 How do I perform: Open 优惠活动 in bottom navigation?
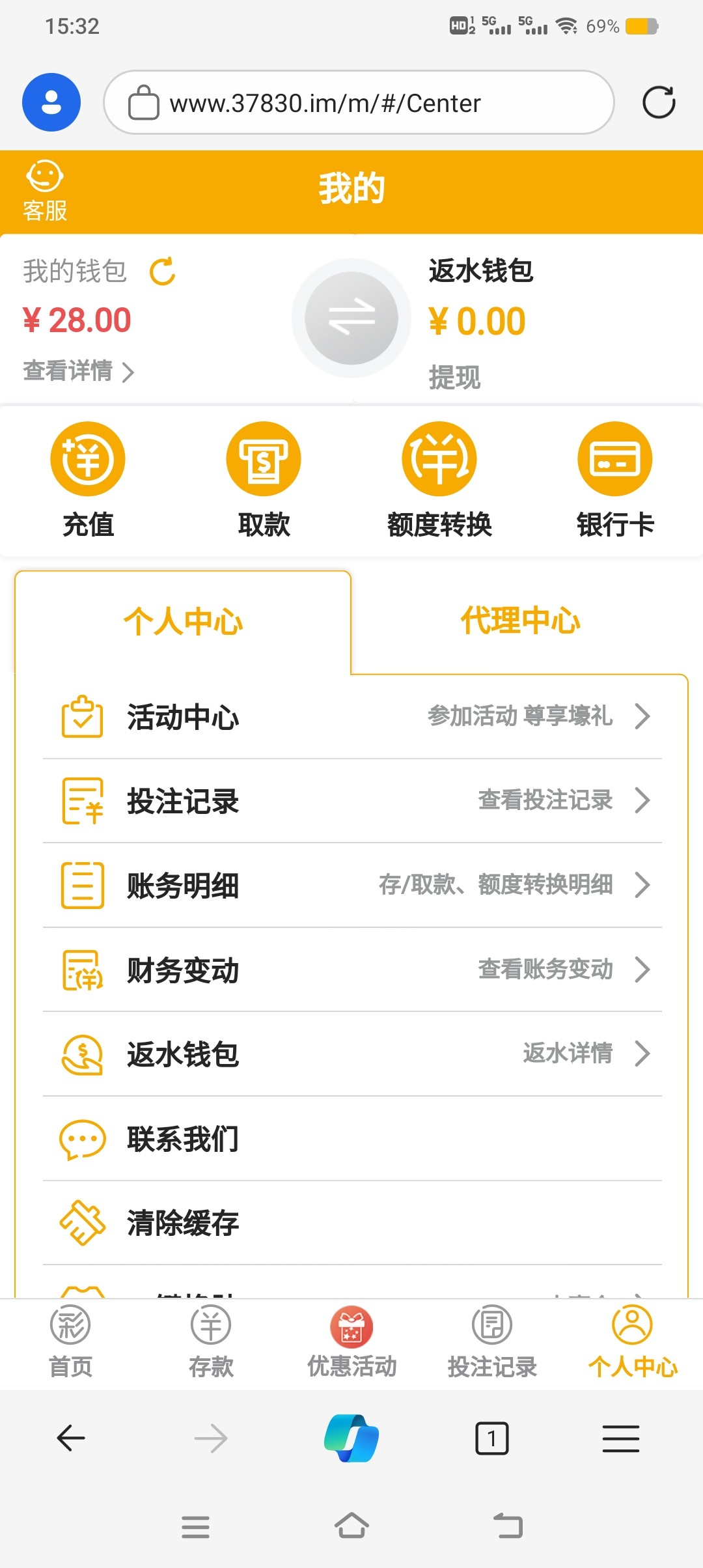click(351, 1343)
